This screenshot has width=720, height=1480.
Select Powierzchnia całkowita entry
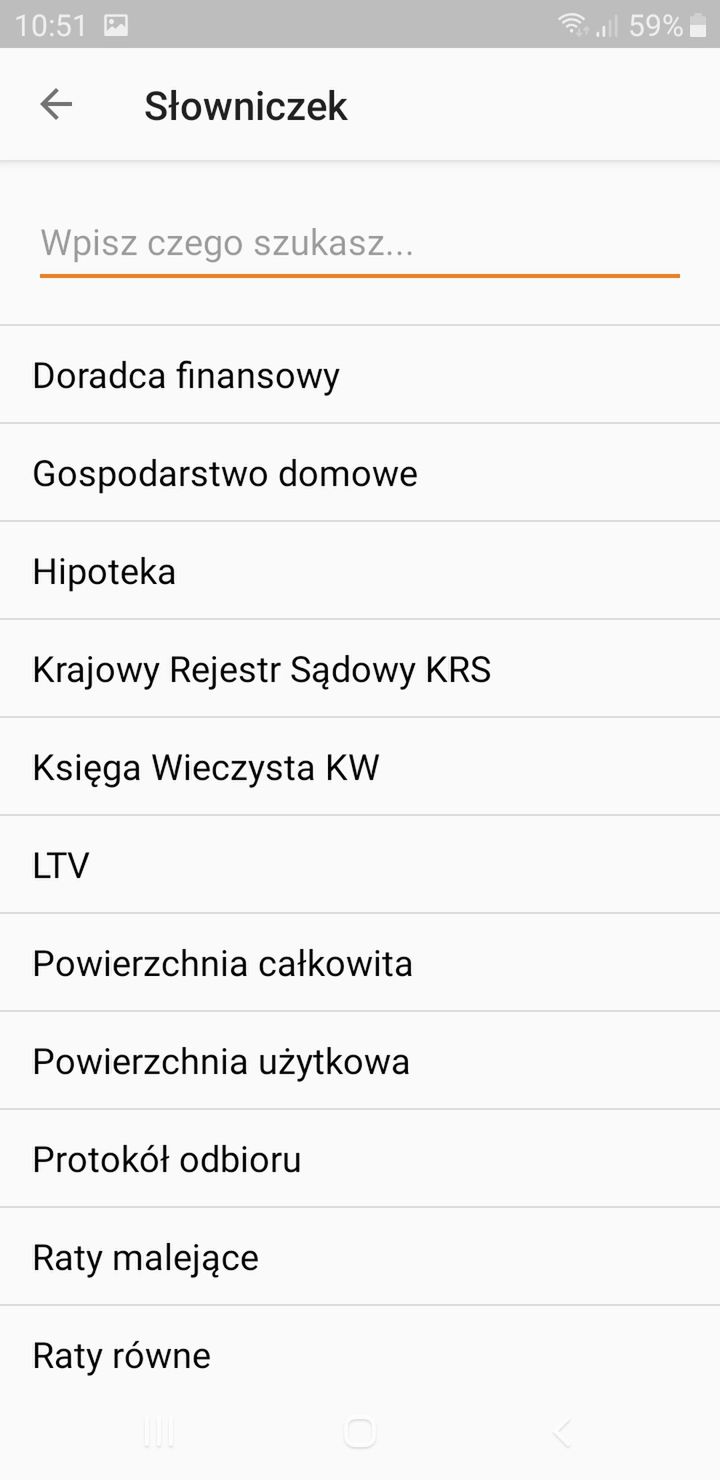[x=360, y=963]
